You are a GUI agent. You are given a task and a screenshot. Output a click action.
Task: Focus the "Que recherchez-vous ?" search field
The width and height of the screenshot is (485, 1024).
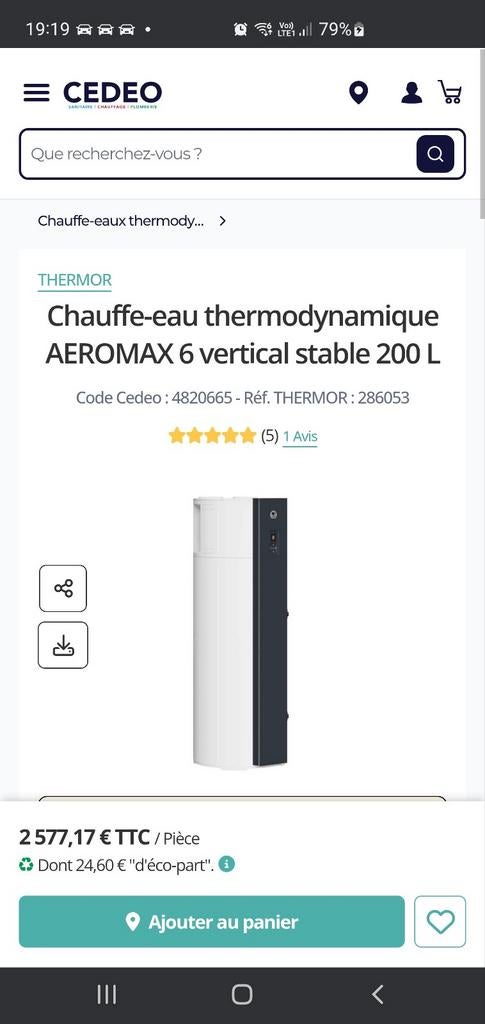(219, 154)
